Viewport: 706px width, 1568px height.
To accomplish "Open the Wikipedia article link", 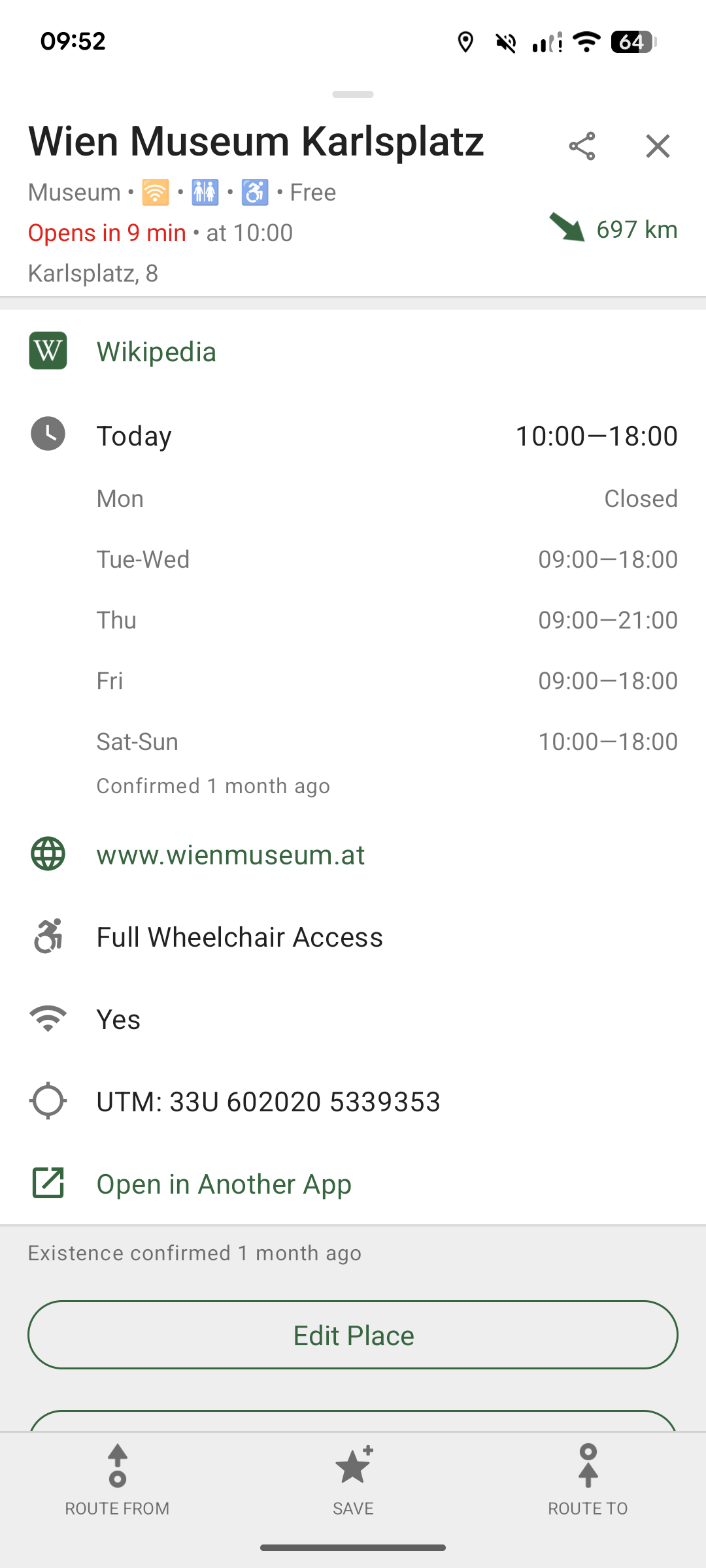I will (156, 351).
